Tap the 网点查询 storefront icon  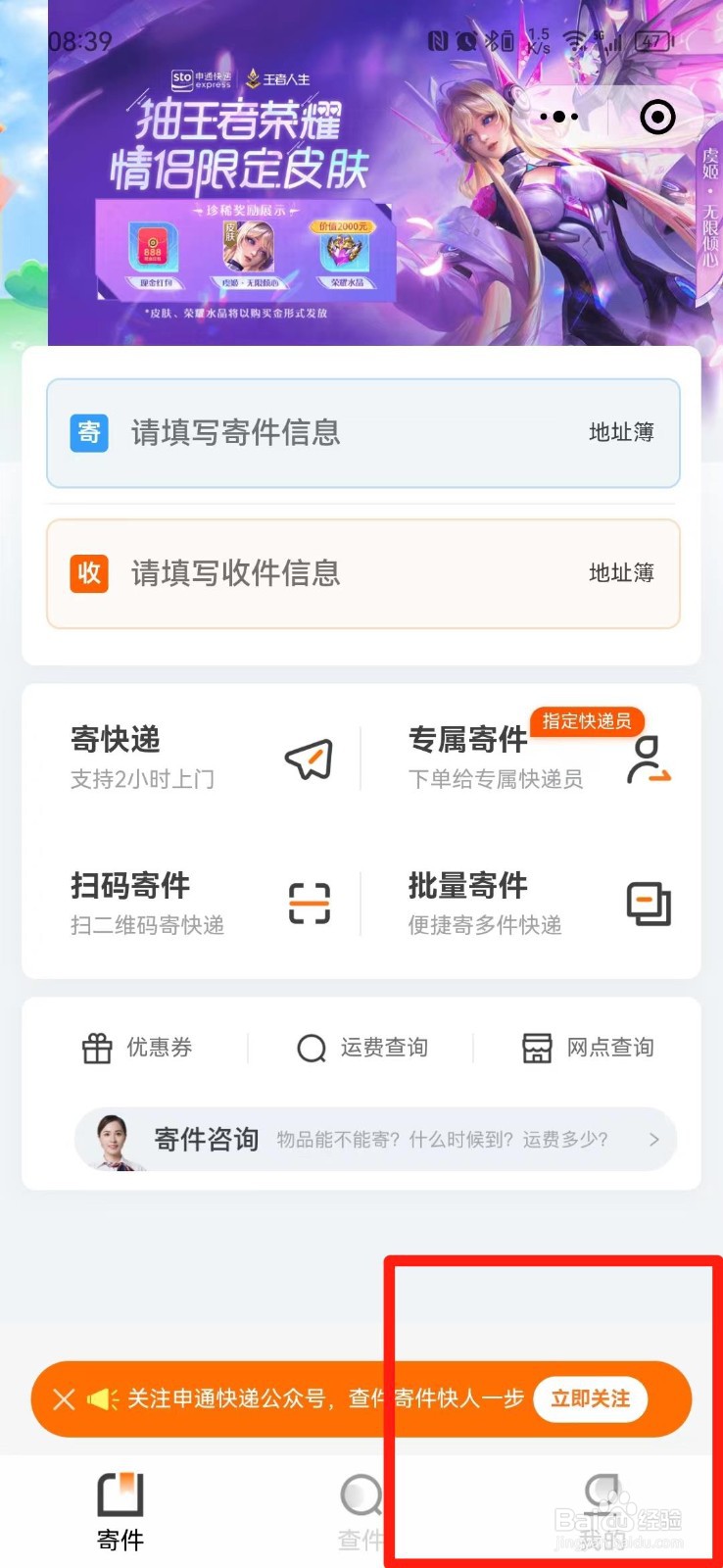537,1047
